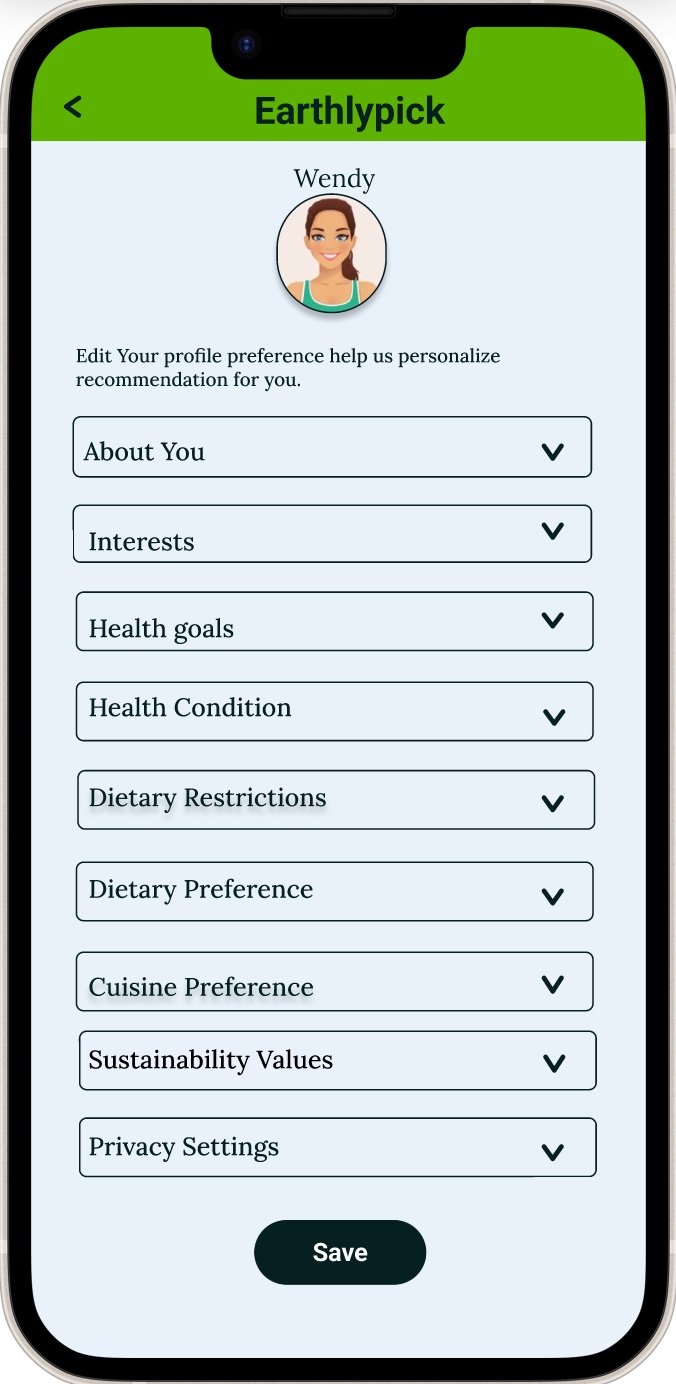Open Privacy Settings

tap(338, 1147)
